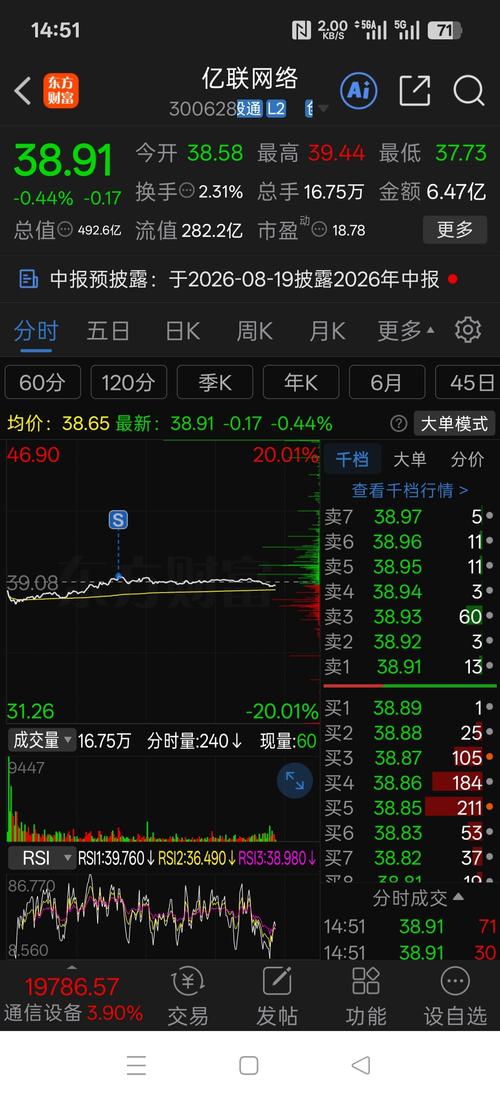The width and height of the screenshot is (500, 1100).
Task: Open the search magnifier
Action: (x=468, y=90)
